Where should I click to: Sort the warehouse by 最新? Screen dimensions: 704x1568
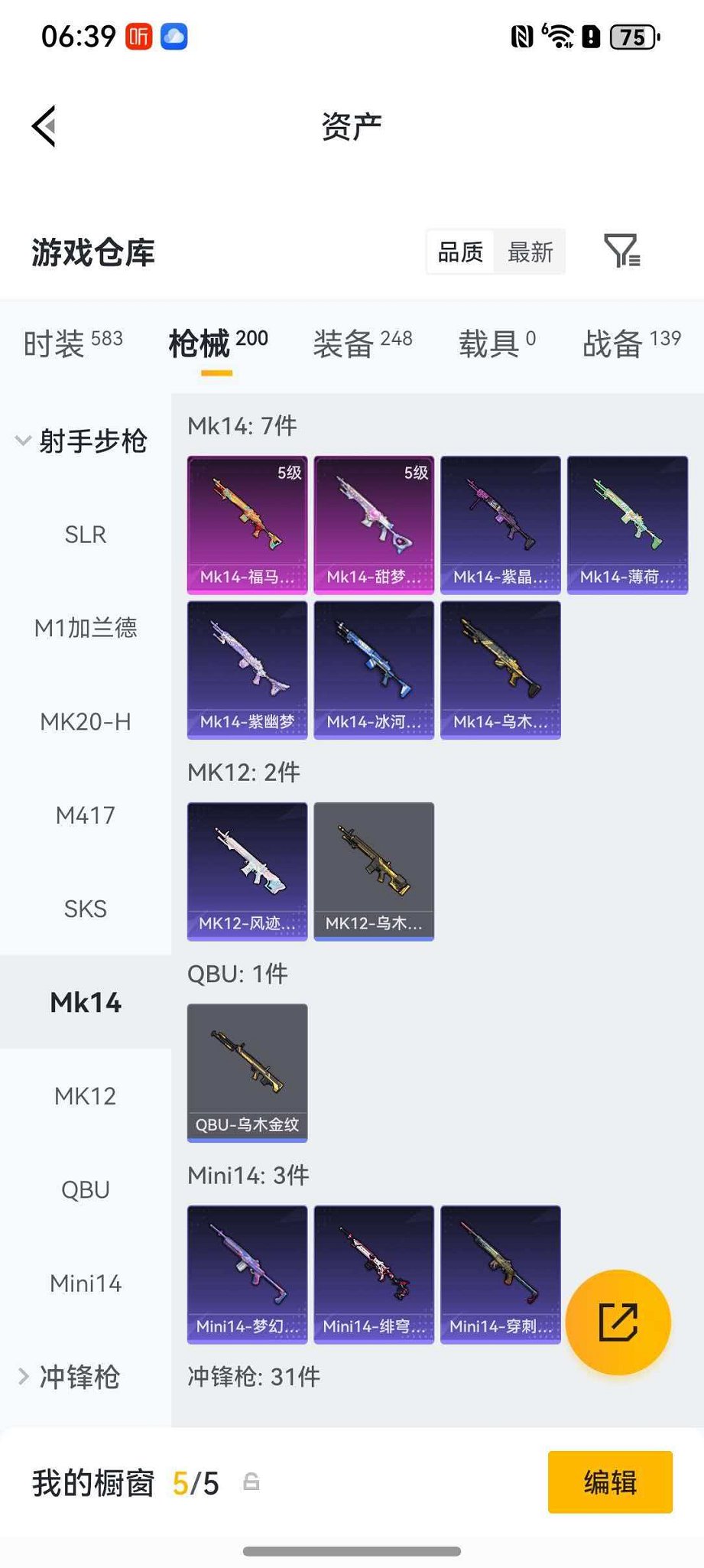pos(530,252)
